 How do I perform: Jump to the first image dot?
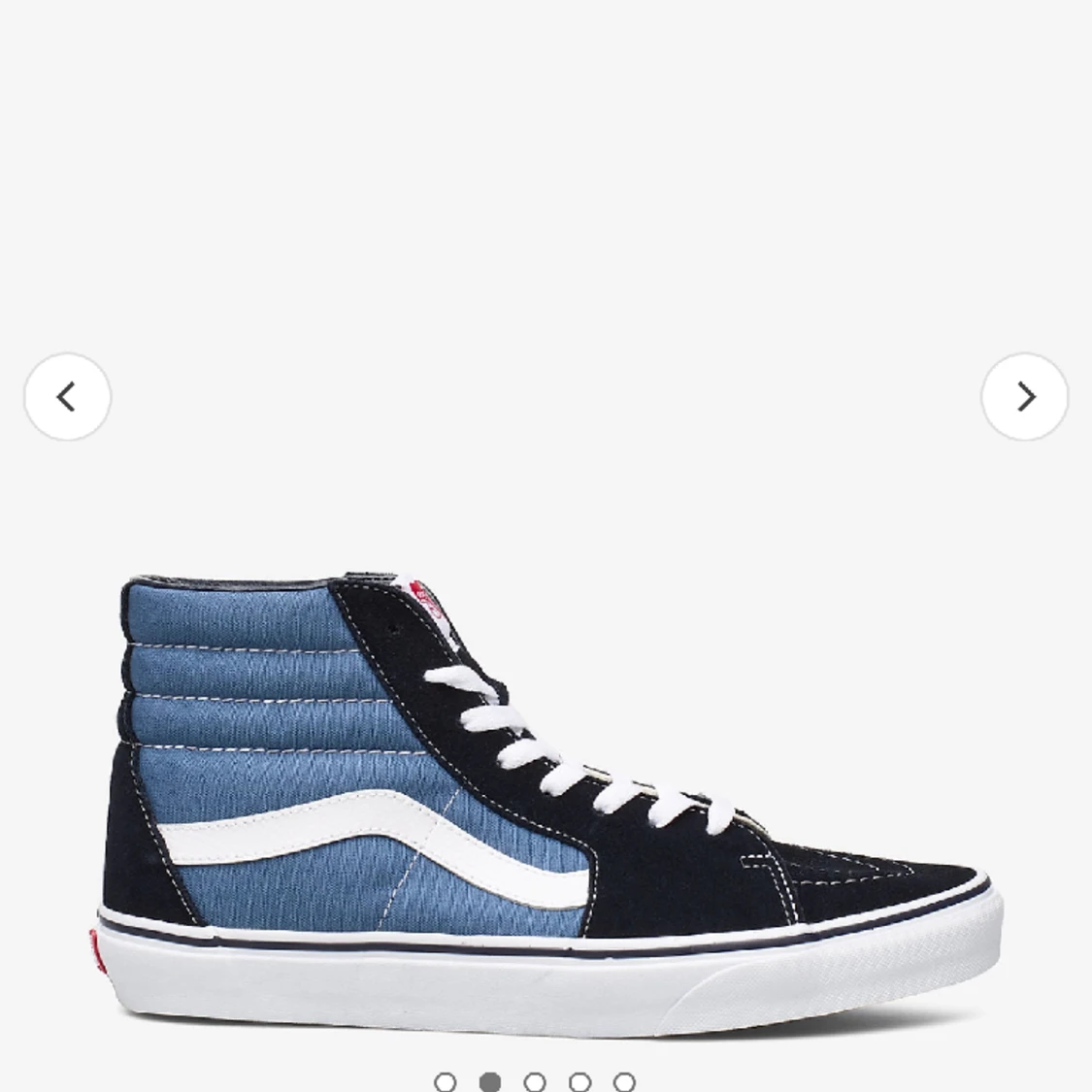point(445,1081)
